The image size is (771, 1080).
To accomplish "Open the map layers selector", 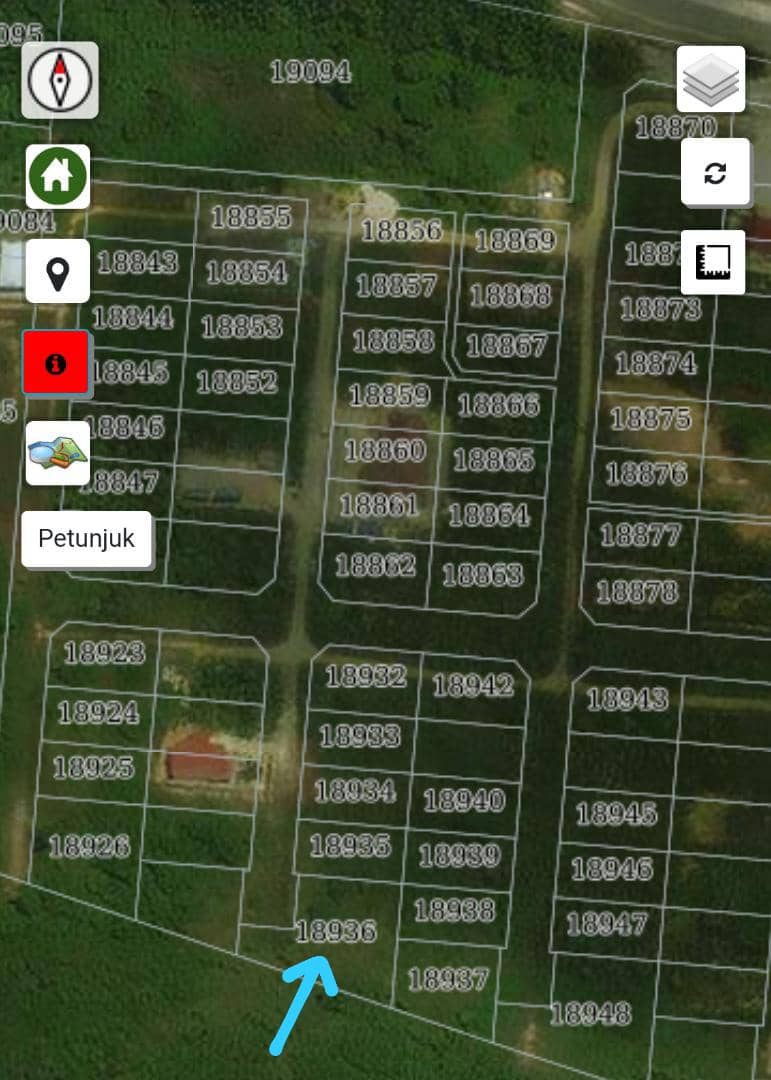I will click(x=711, y=79).
